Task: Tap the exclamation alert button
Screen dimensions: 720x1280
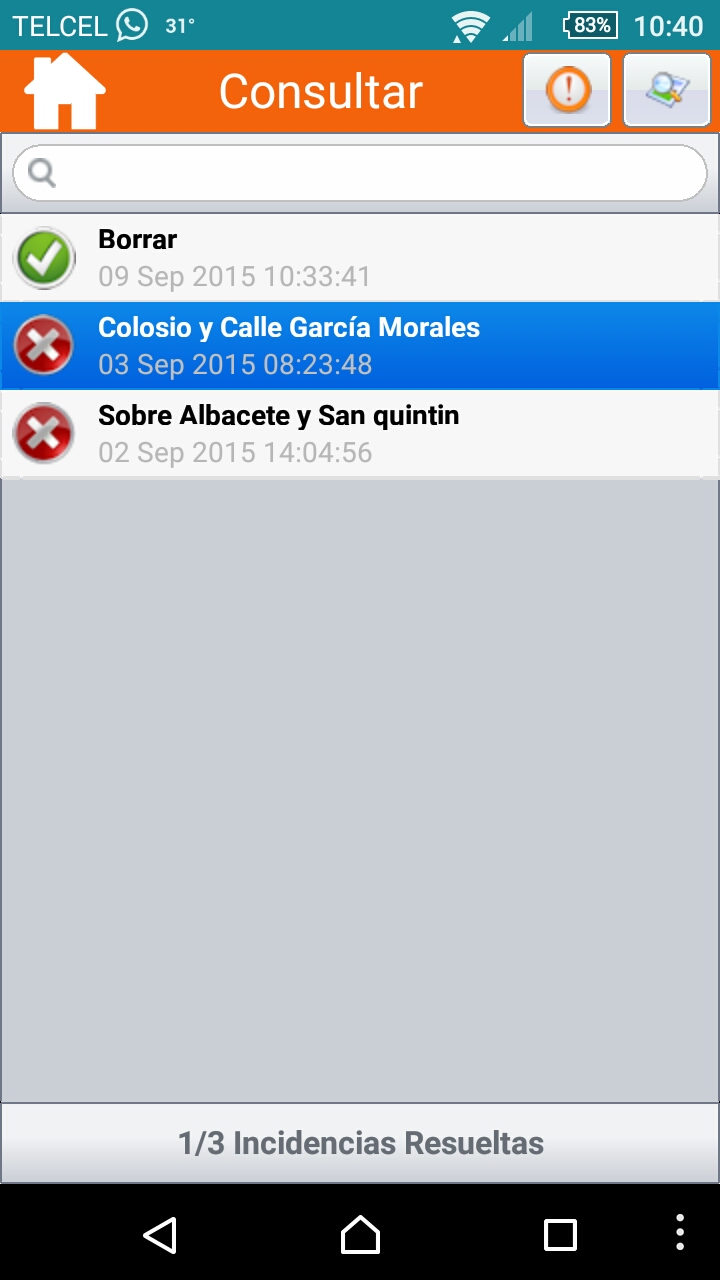Action: pos(567,91)
